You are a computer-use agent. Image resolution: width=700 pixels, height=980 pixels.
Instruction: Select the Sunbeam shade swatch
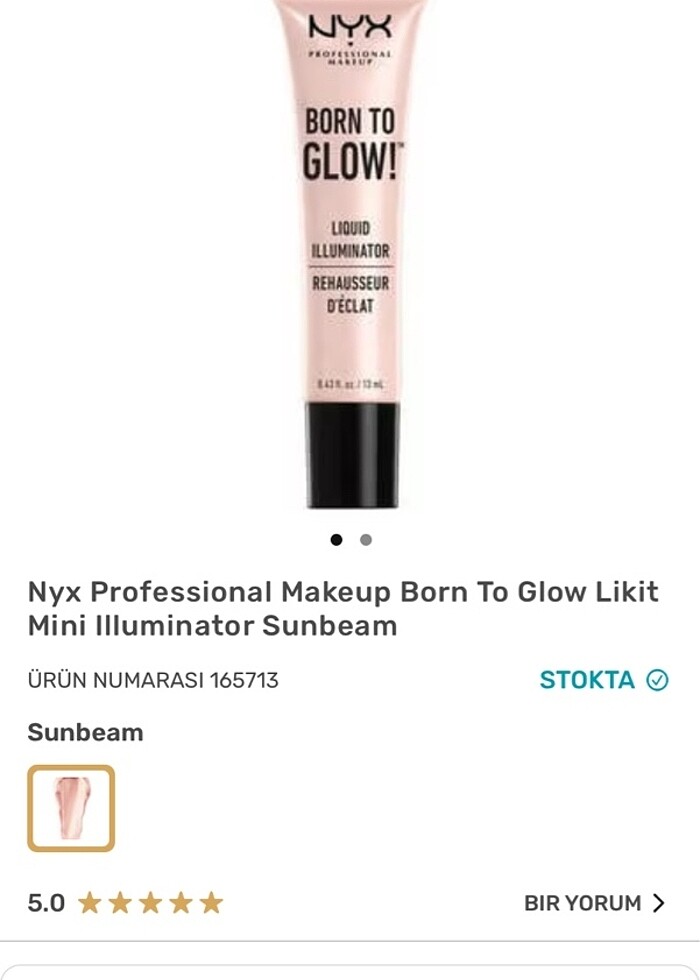click(x=71, y=808)
